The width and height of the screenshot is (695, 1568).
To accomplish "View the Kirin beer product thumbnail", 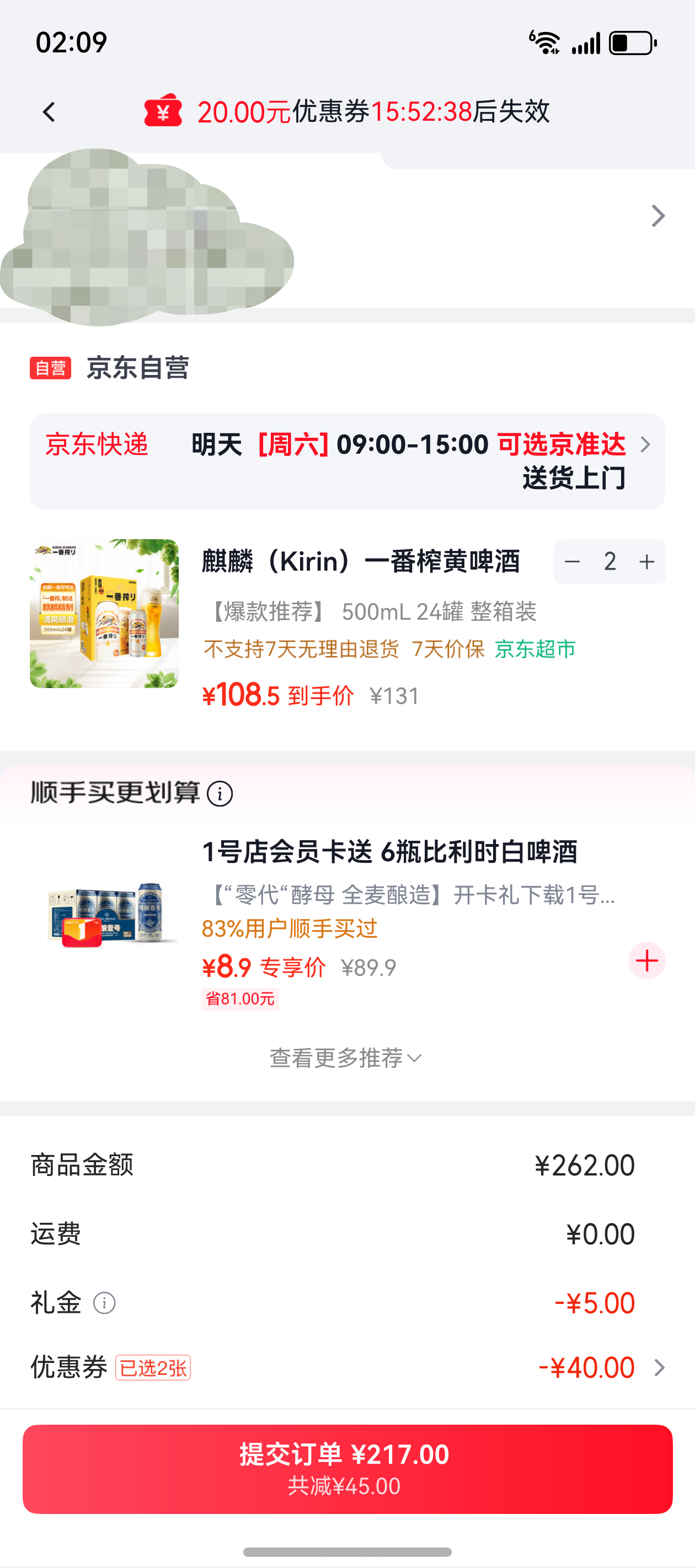I will click(x=104, y=615).
